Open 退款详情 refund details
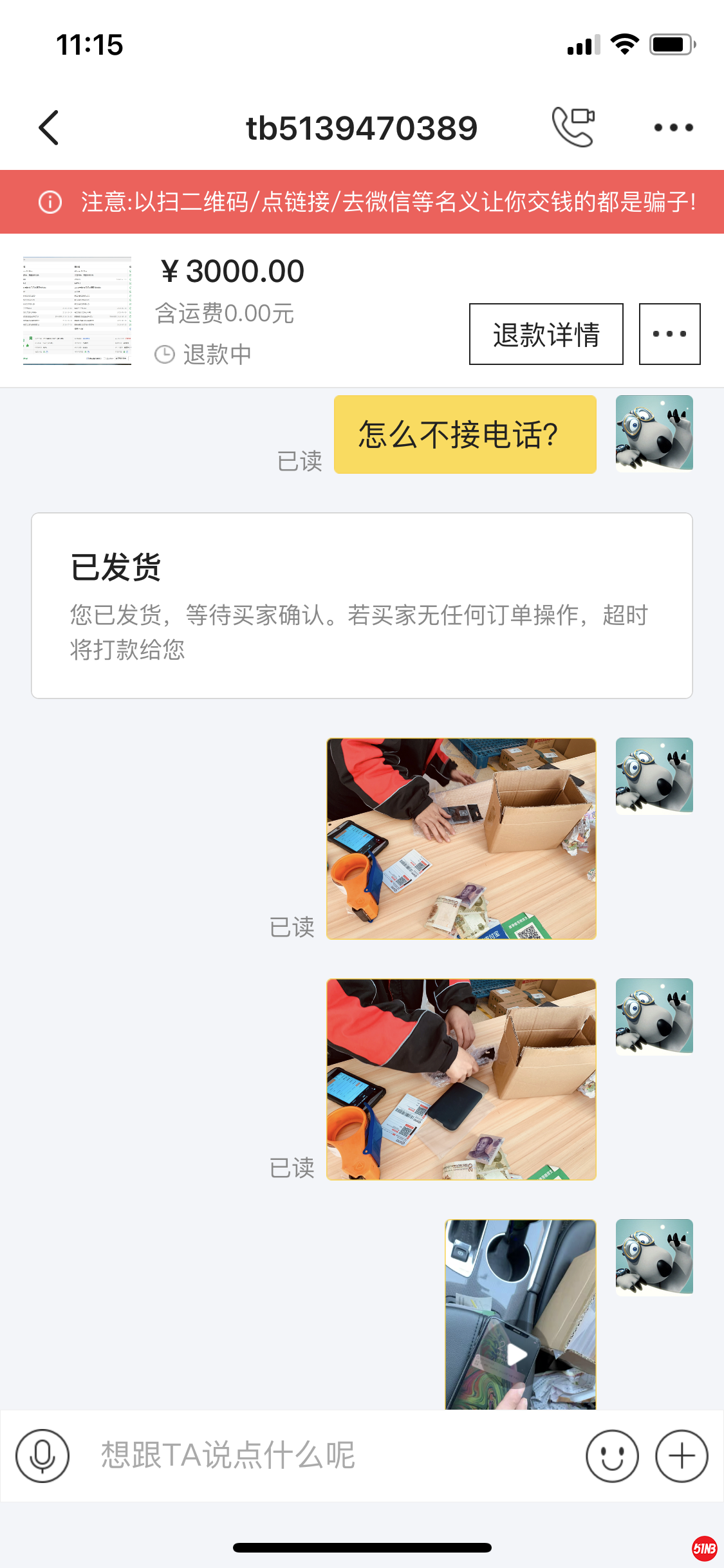This screenshot has width=724, height=1568. click(546, 334)
